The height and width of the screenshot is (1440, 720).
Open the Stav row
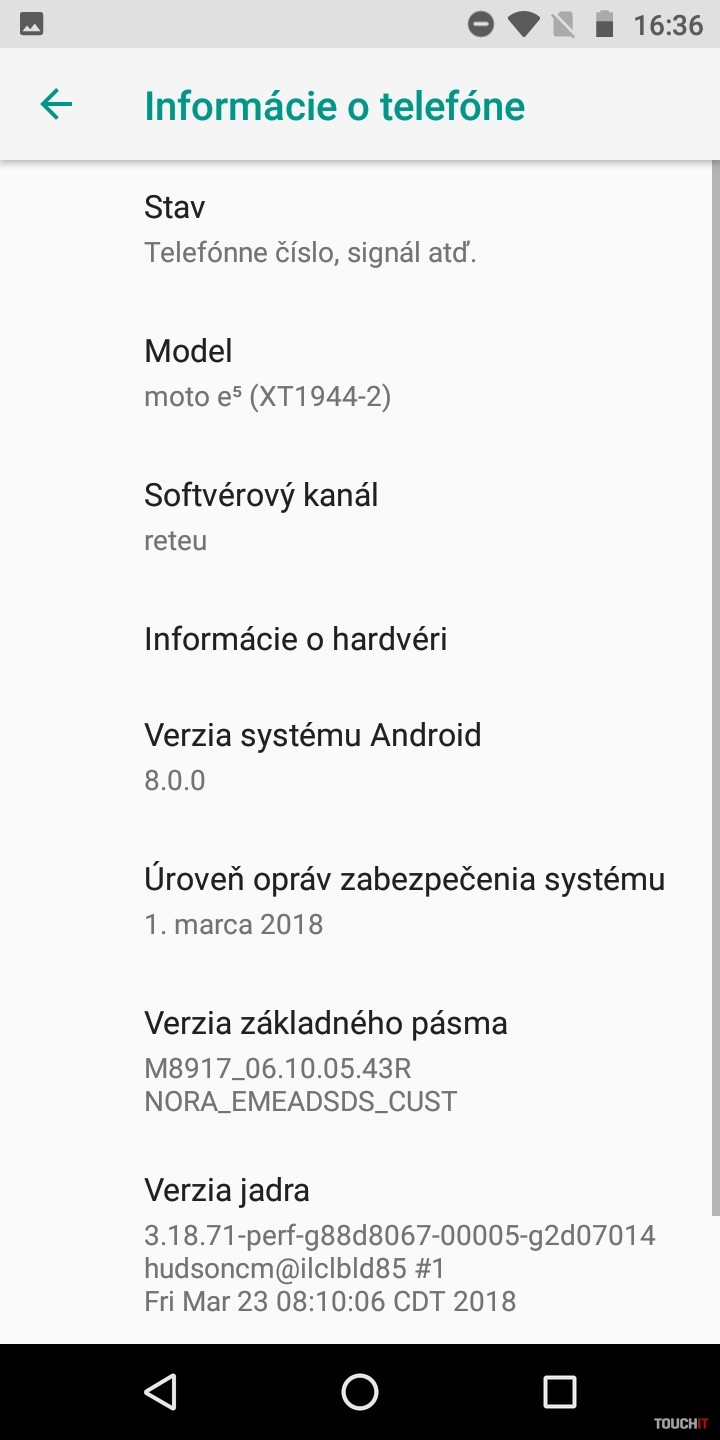[x=360, y=229]
